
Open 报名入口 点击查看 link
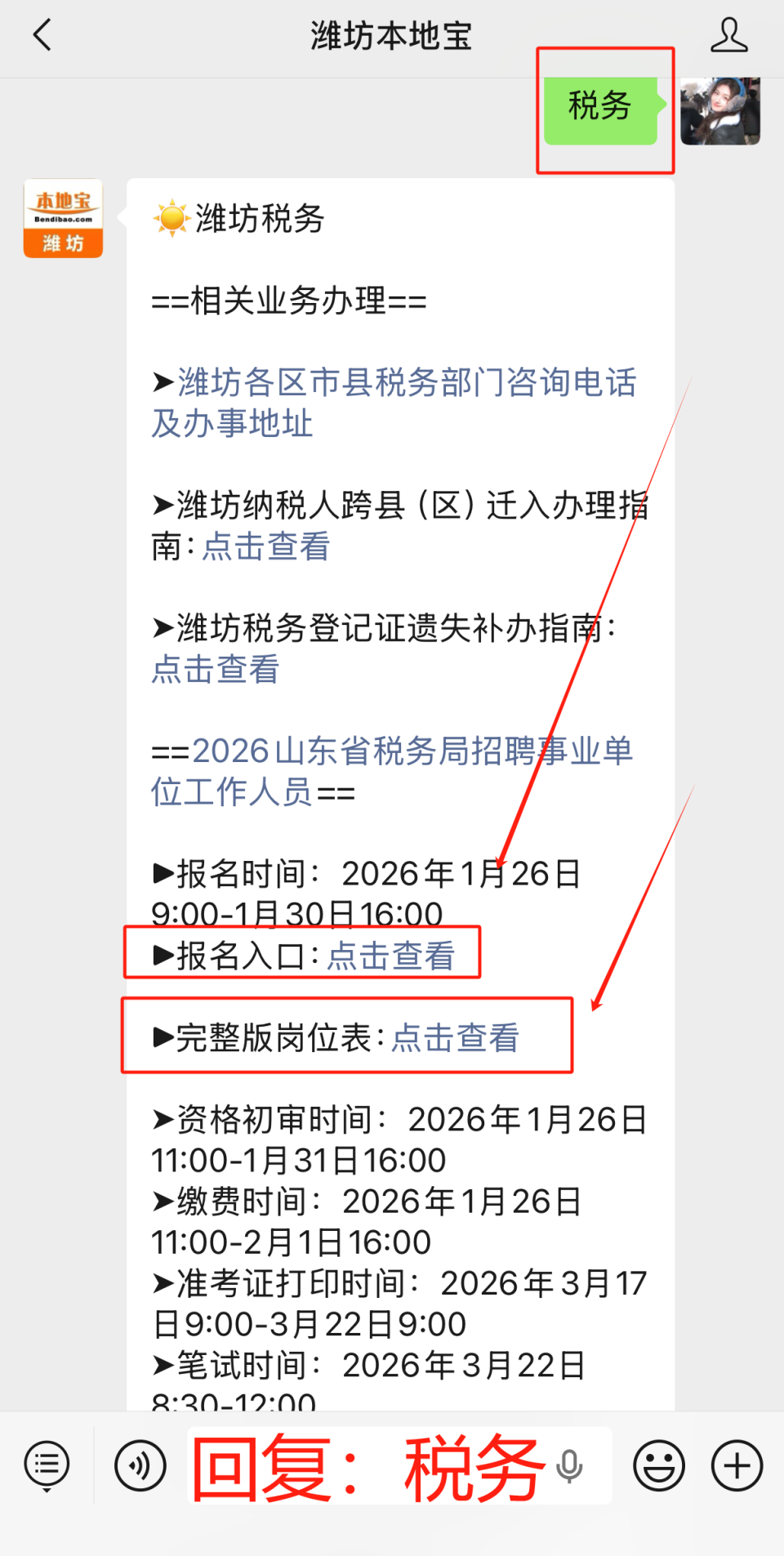click(392, 954)
